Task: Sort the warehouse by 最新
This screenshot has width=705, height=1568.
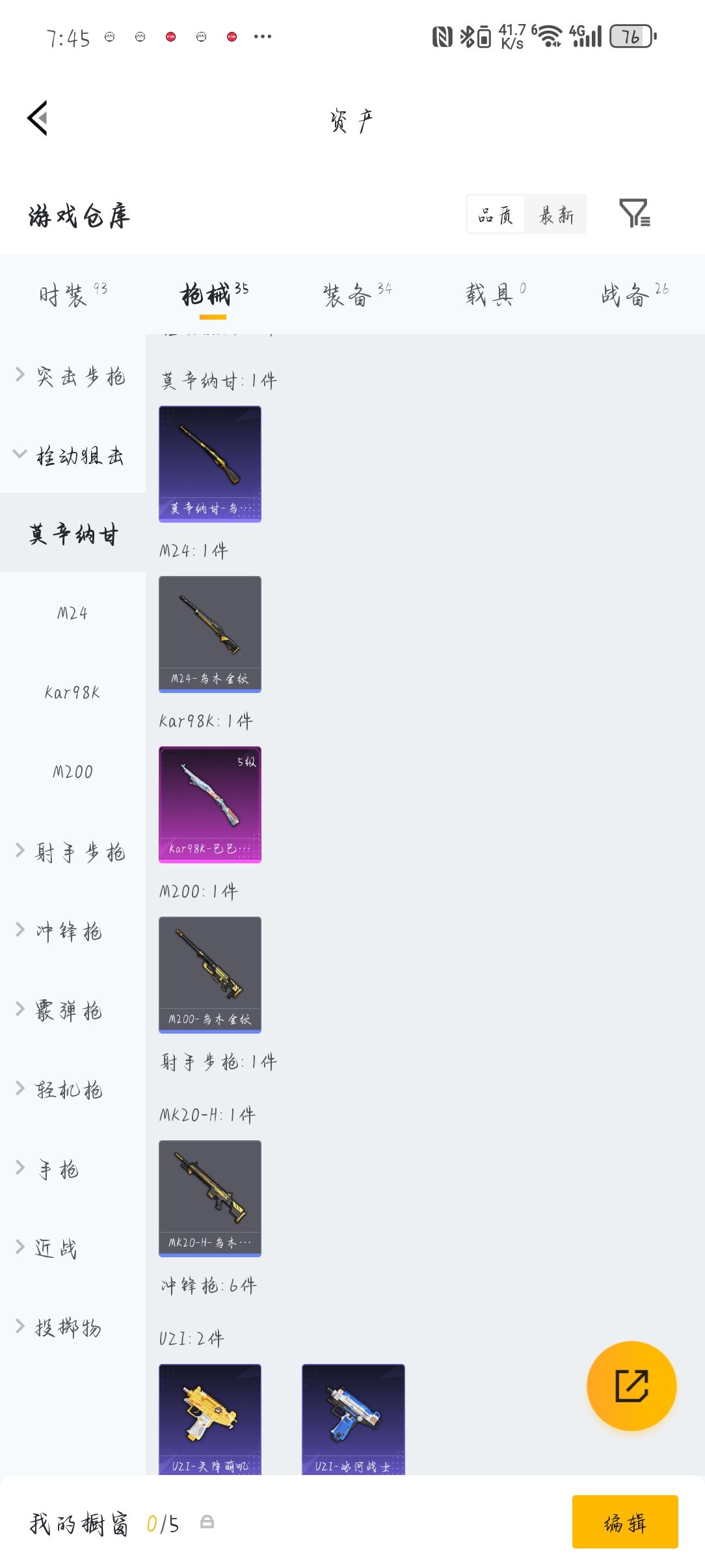Action: (x=556, y=215)
